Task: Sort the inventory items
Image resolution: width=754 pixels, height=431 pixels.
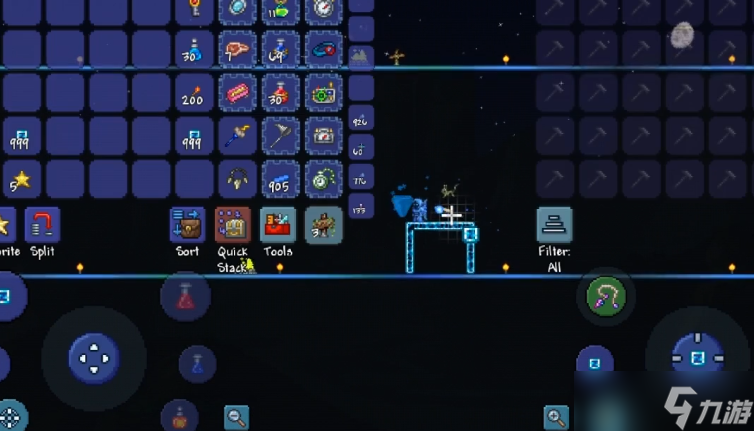Action: pyautogui.click(x=187, y=225)
